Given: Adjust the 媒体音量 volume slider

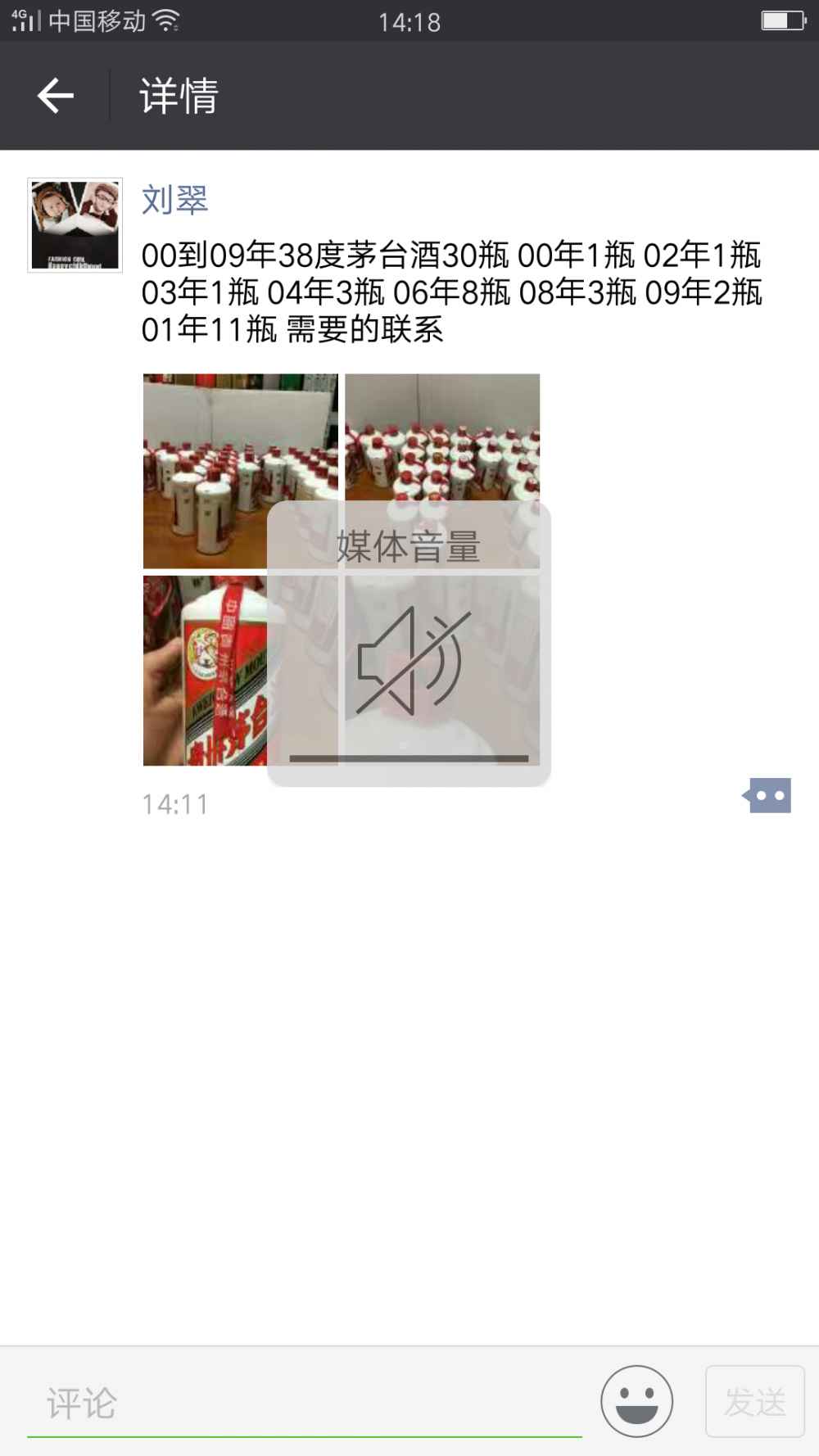Looking at the screenshot, I should coord(409,758).
